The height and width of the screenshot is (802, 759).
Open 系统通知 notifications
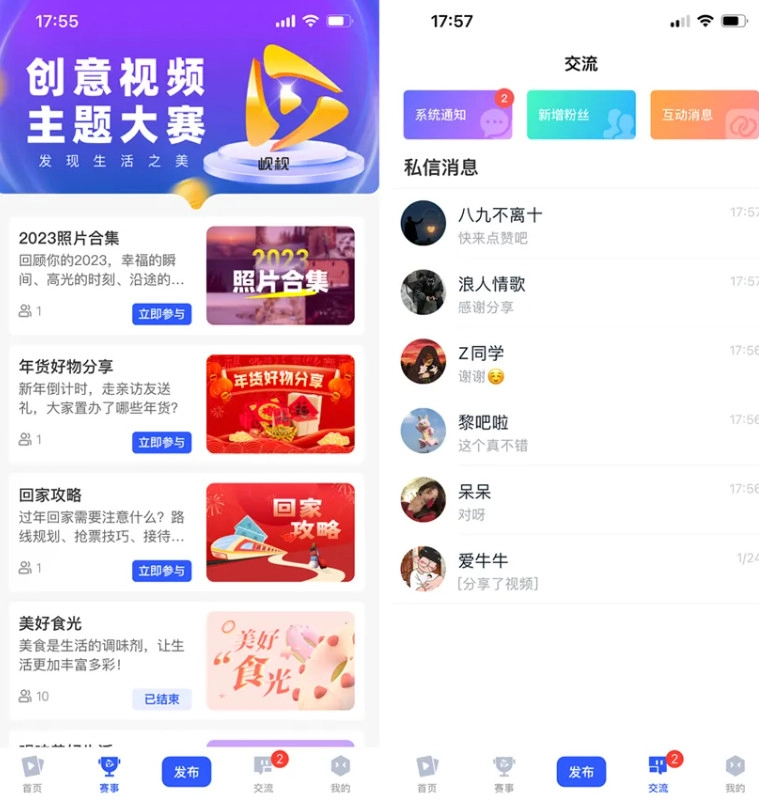pyautogui.click(x=457, y=115)
